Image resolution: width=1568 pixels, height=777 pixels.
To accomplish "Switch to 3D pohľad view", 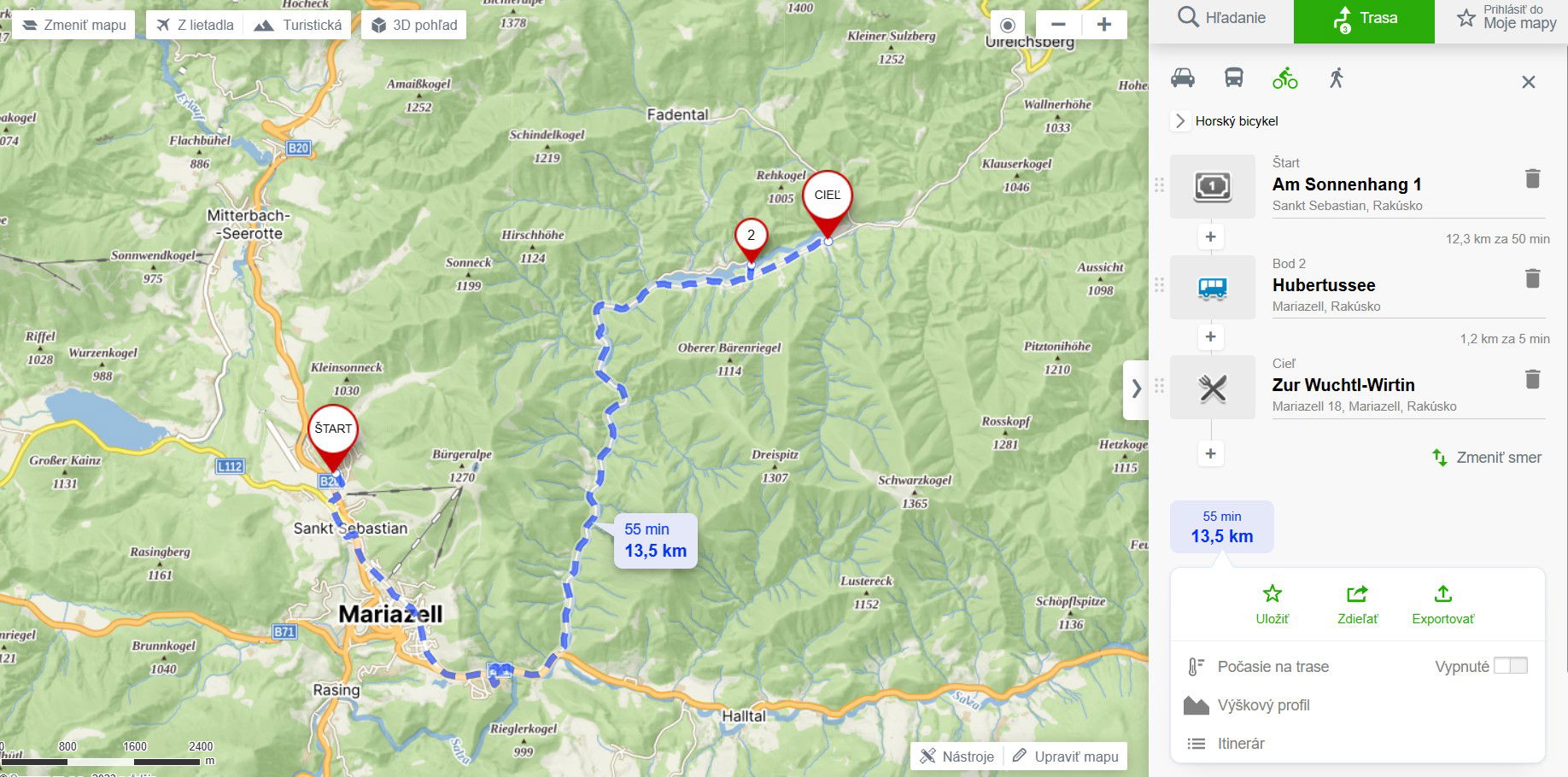I will pos(414,25).
